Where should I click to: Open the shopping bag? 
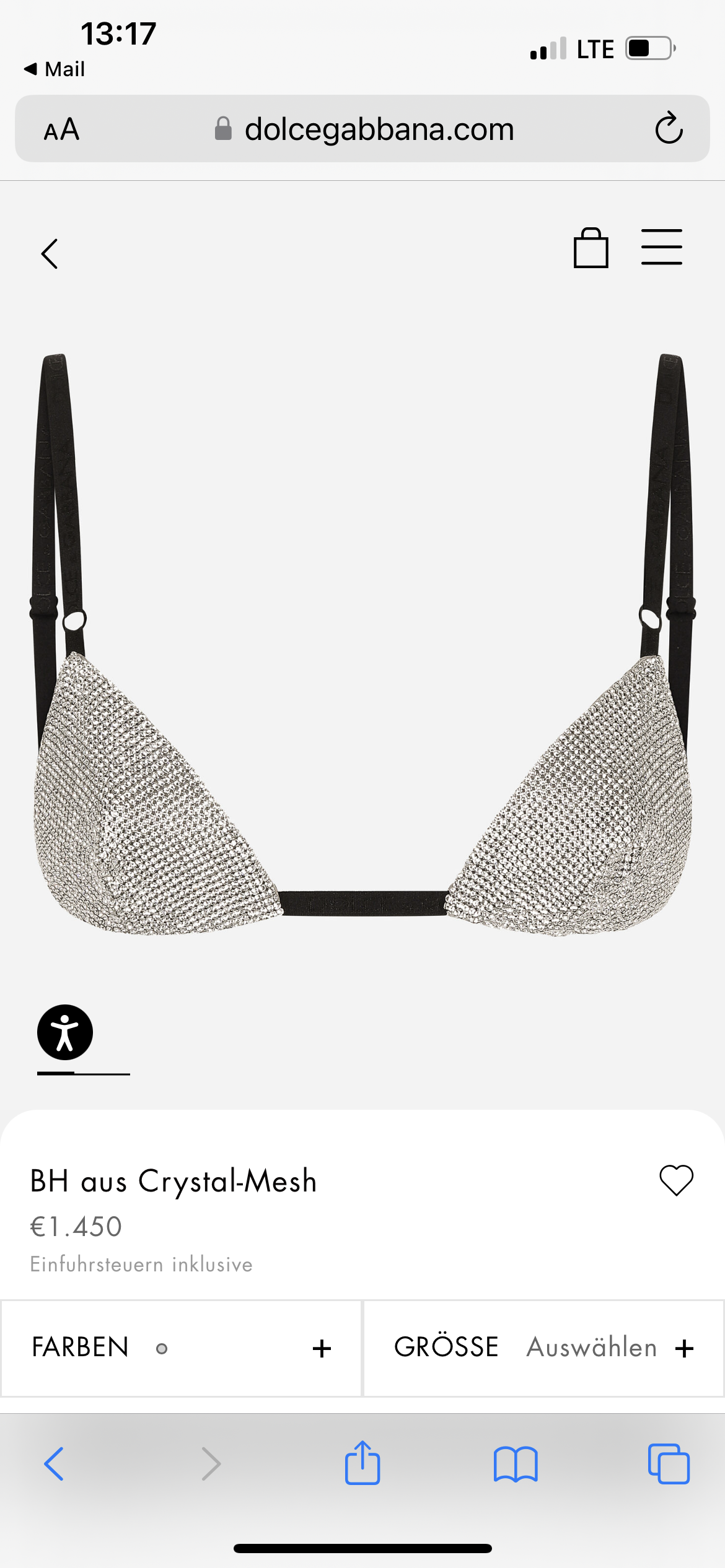click(591, 248)
